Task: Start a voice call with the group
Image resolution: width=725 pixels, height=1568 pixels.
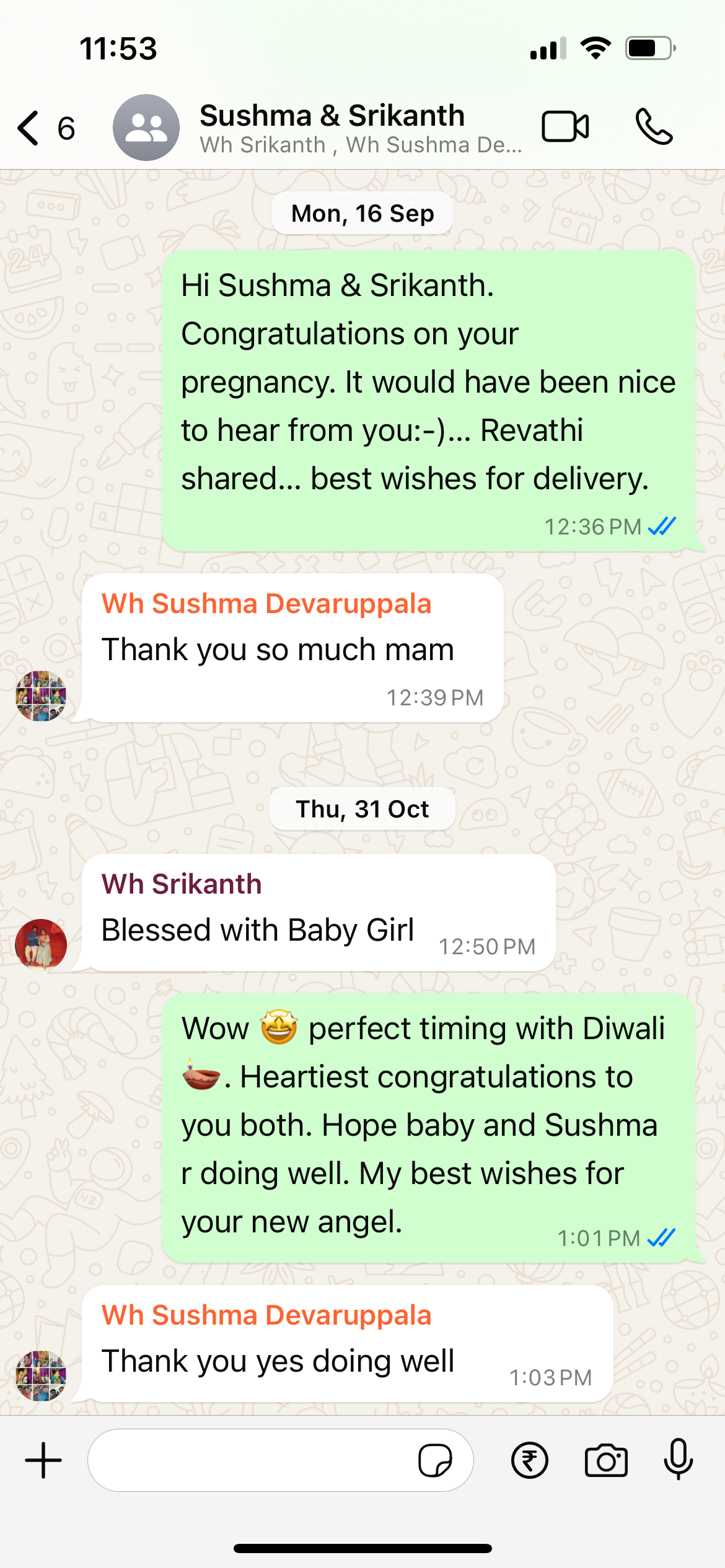Action: tap(654, 127)
